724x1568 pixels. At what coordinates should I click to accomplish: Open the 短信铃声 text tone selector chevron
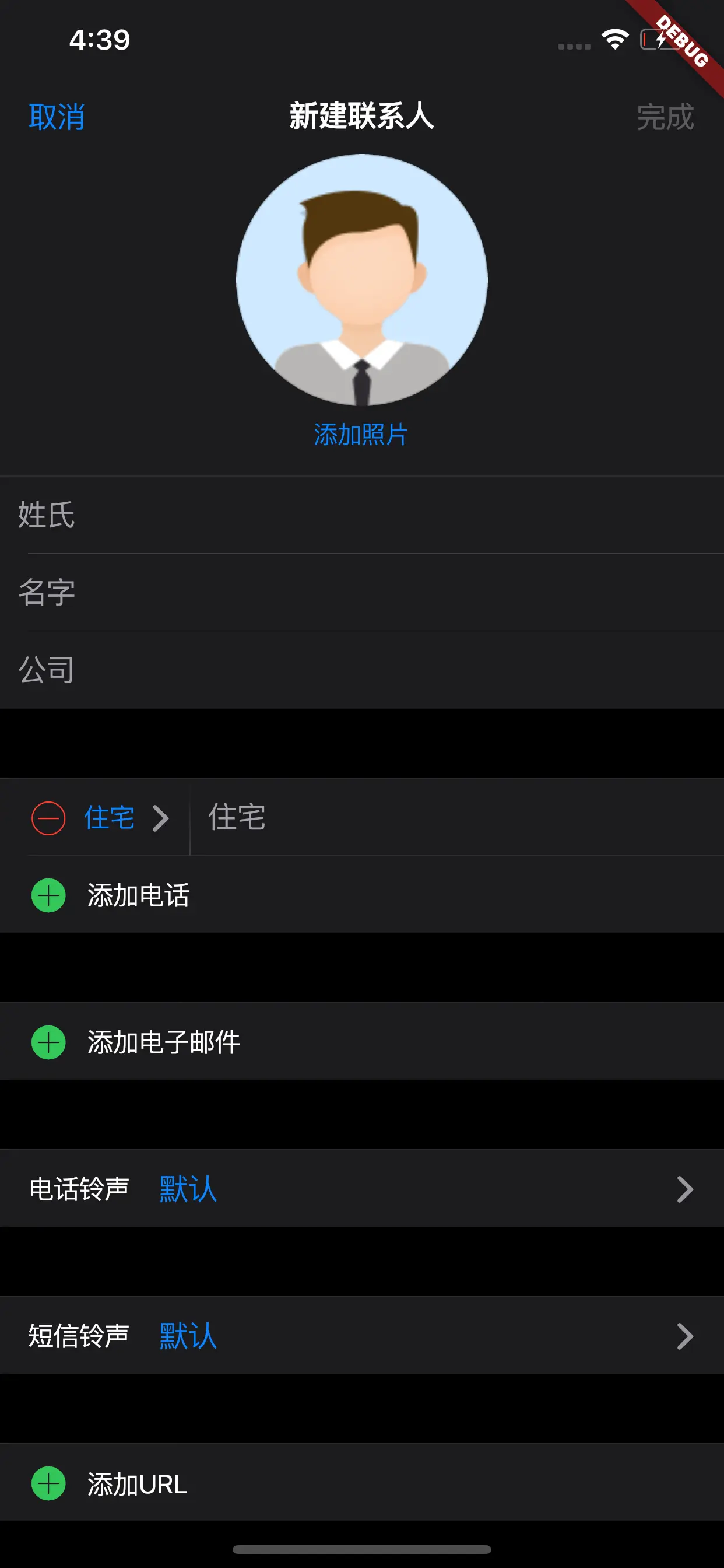[686, 1336]
